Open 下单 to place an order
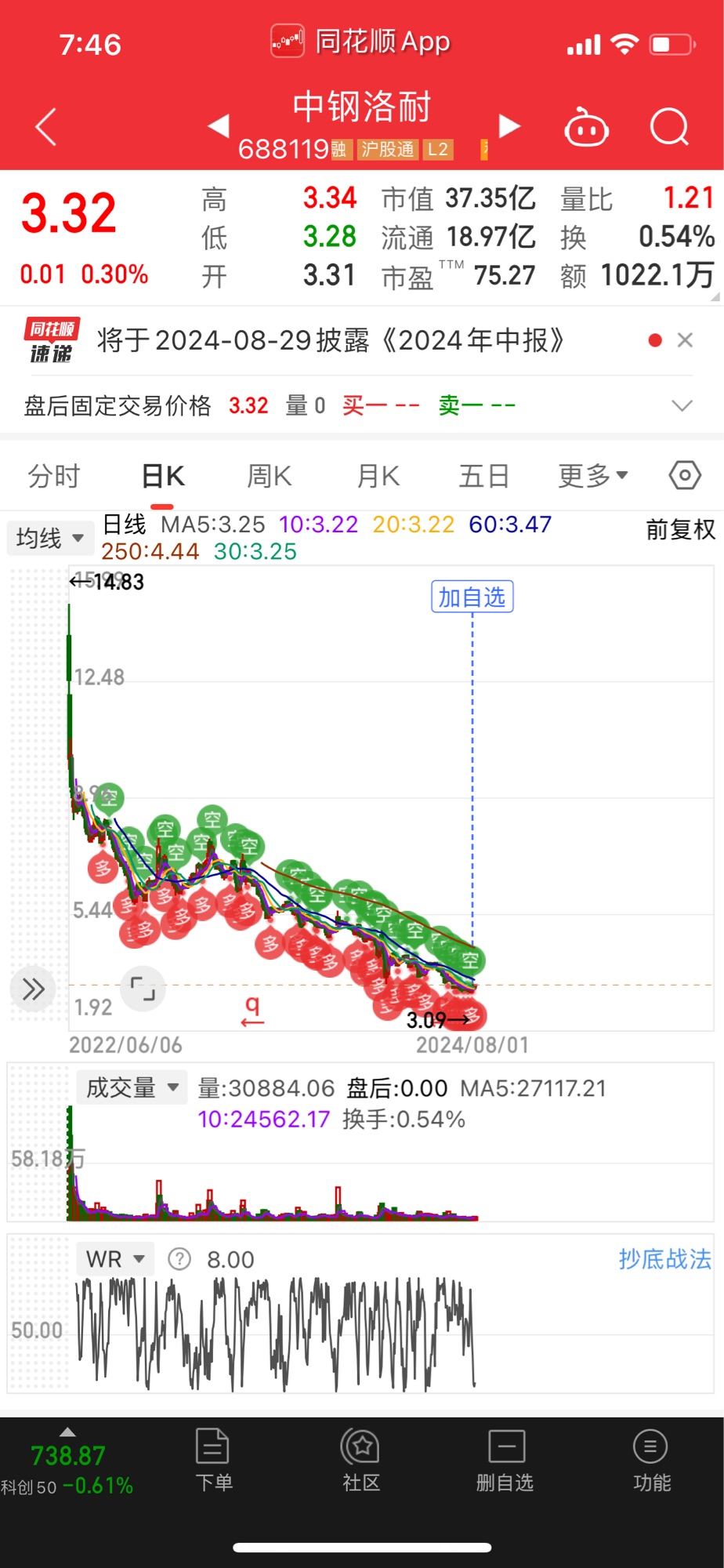The width and height of the screenshot is (724, 1568). pos(213,1460)
